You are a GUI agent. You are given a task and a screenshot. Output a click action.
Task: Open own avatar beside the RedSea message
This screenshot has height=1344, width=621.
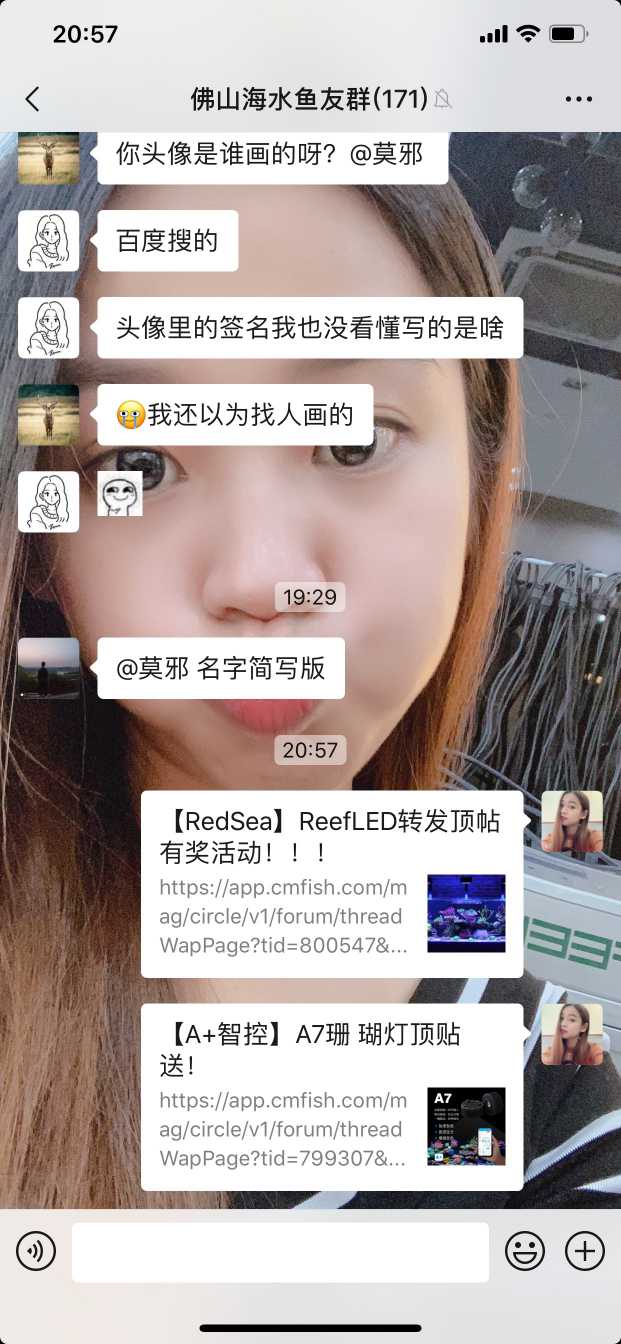tap(572, 822)
